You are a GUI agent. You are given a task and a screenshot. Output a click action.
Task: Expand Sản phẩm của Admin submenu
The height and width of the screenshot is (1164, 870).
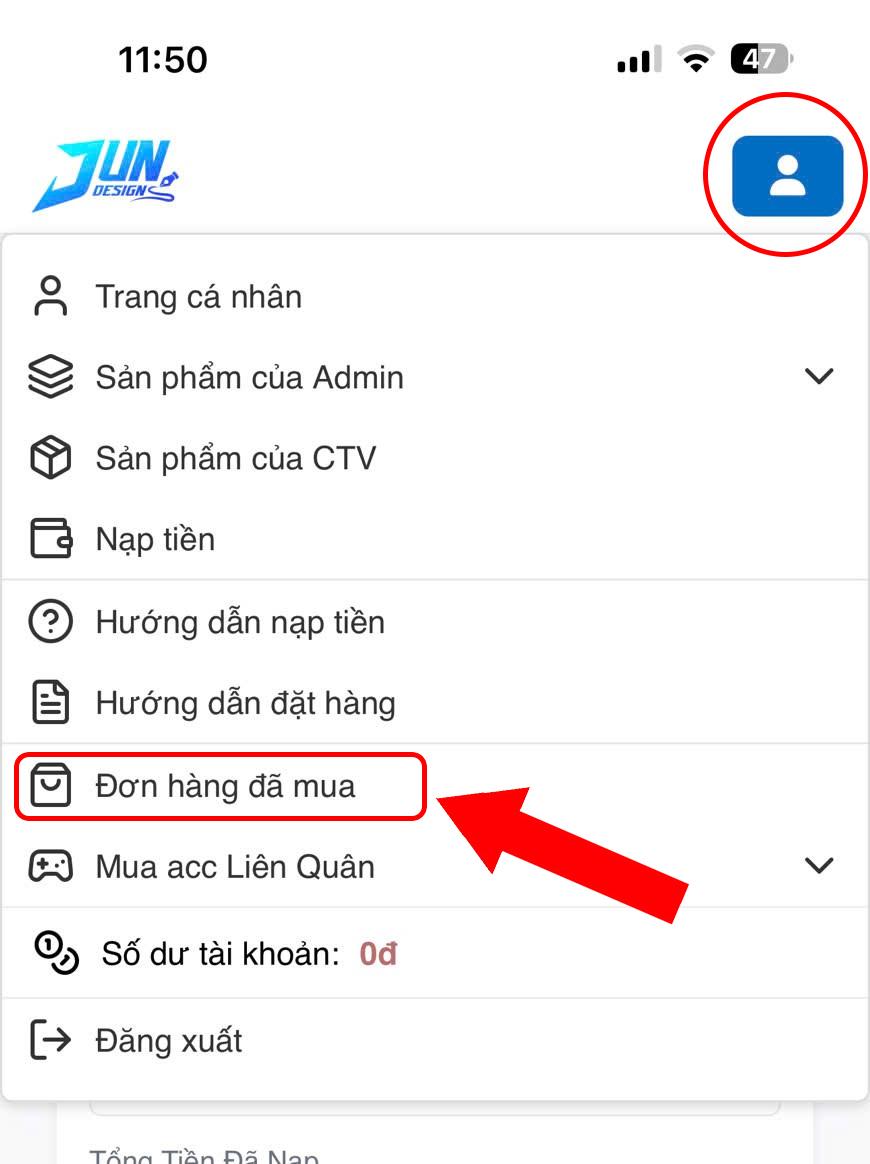click(x=818, y=377)
